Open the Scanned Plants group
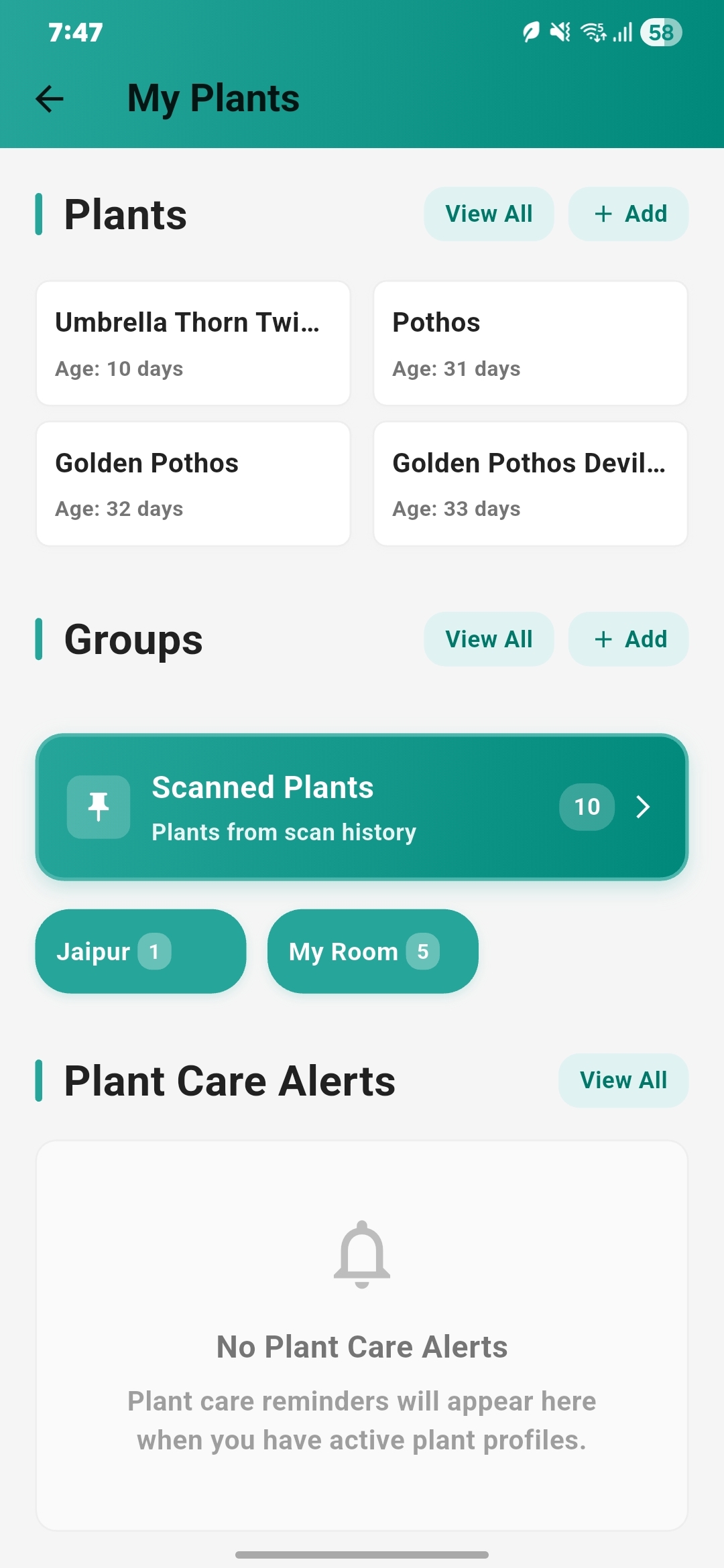The image size is (724, 1568). point(362,807)
